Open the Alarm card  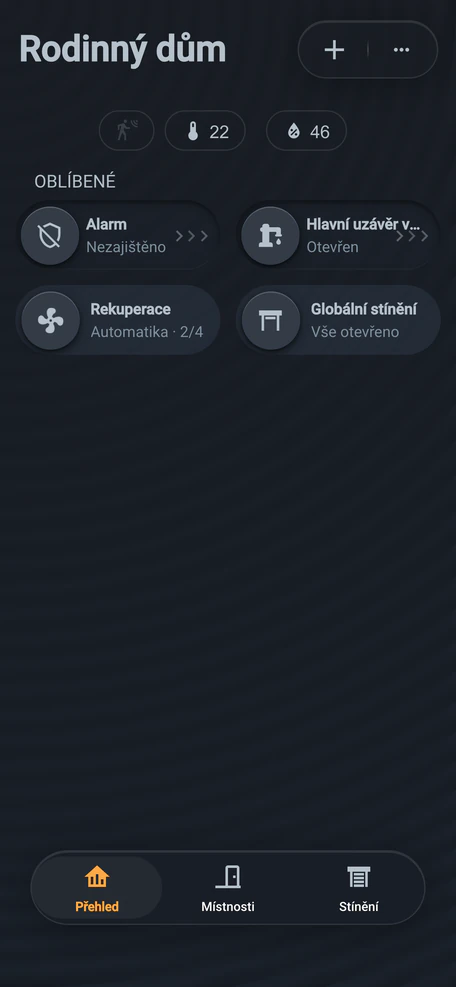[118, 235]
